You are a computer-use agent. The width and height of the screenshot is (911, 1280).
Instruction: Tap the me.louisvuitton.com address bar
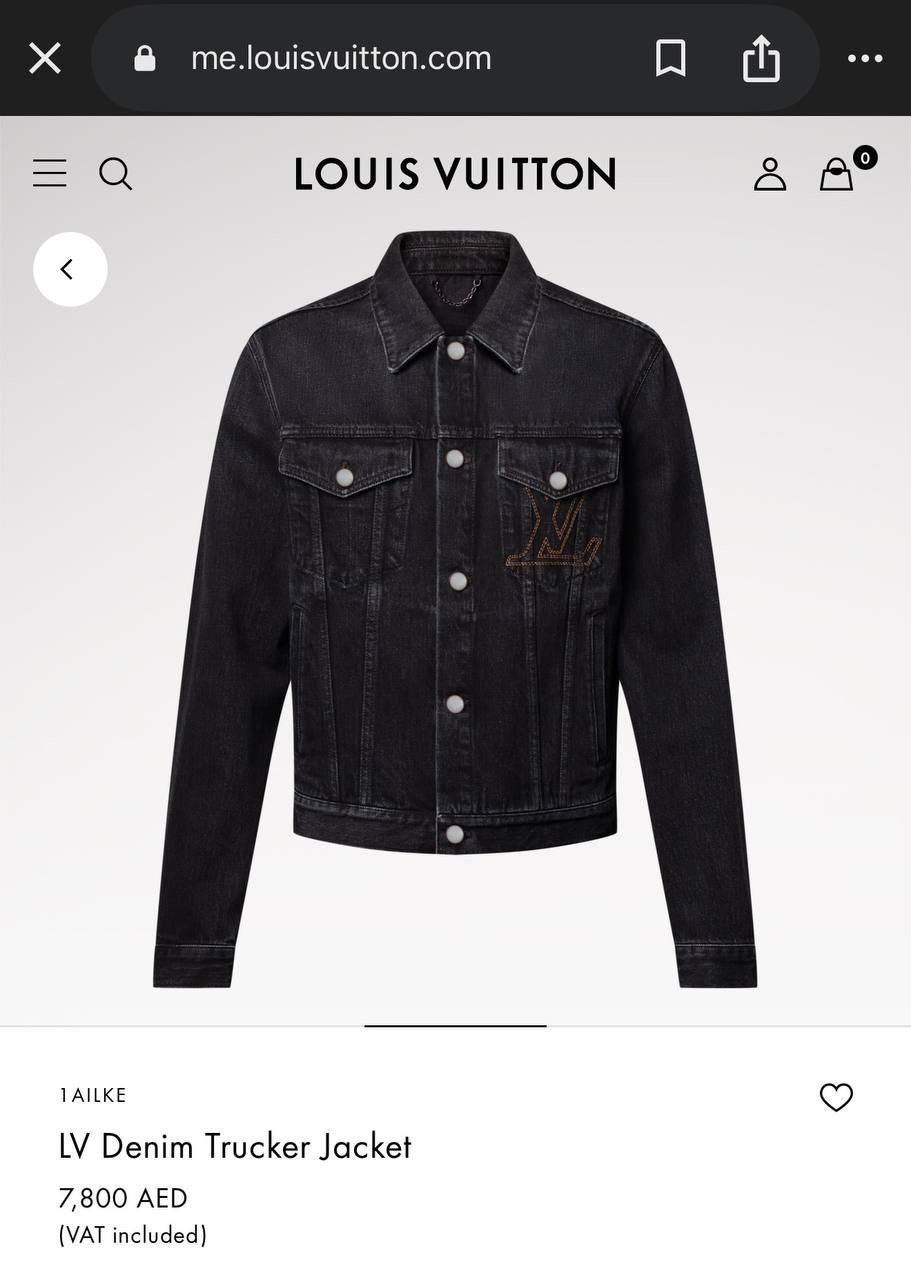coord(340,58)
